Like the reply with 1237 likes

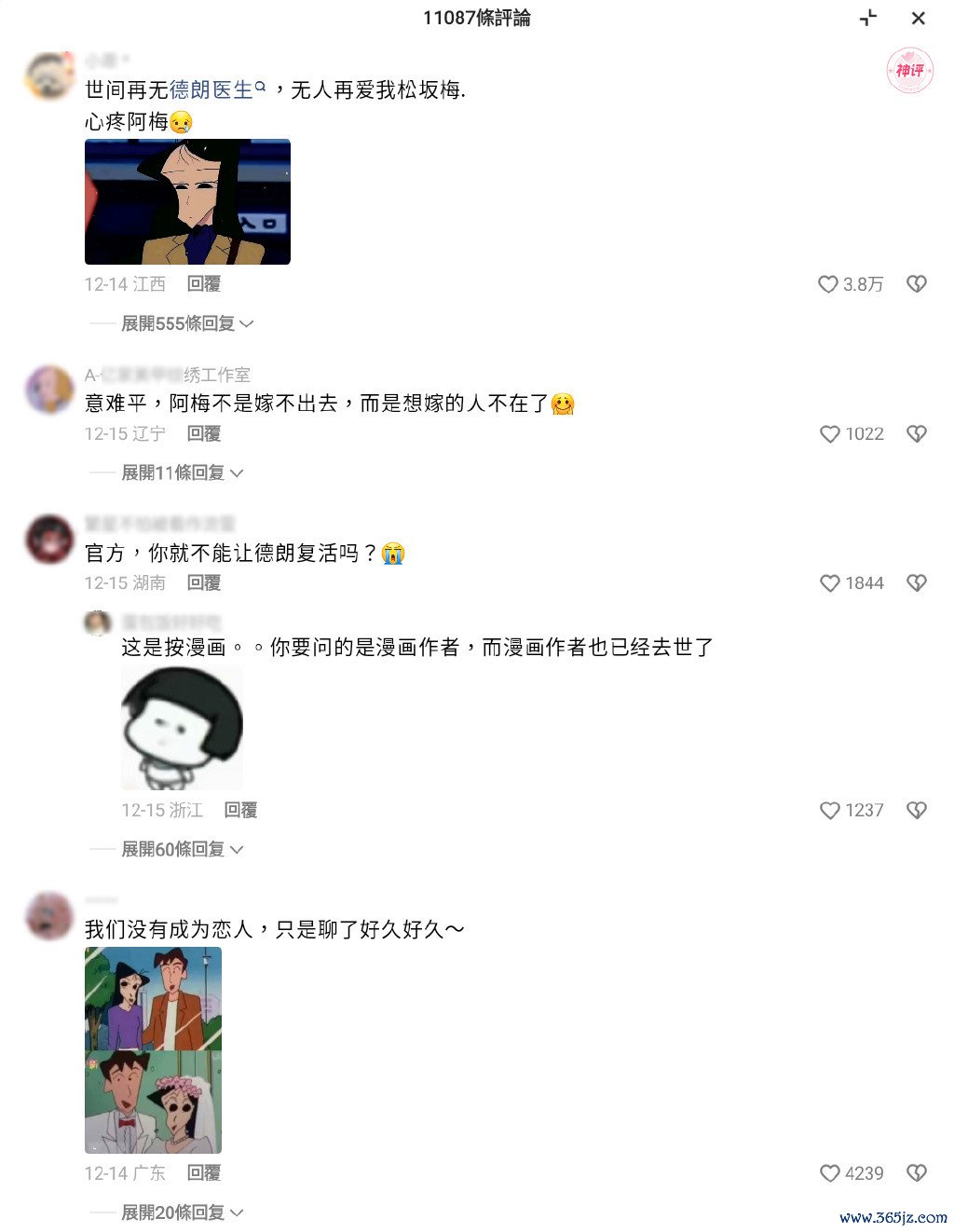(829, 811)
